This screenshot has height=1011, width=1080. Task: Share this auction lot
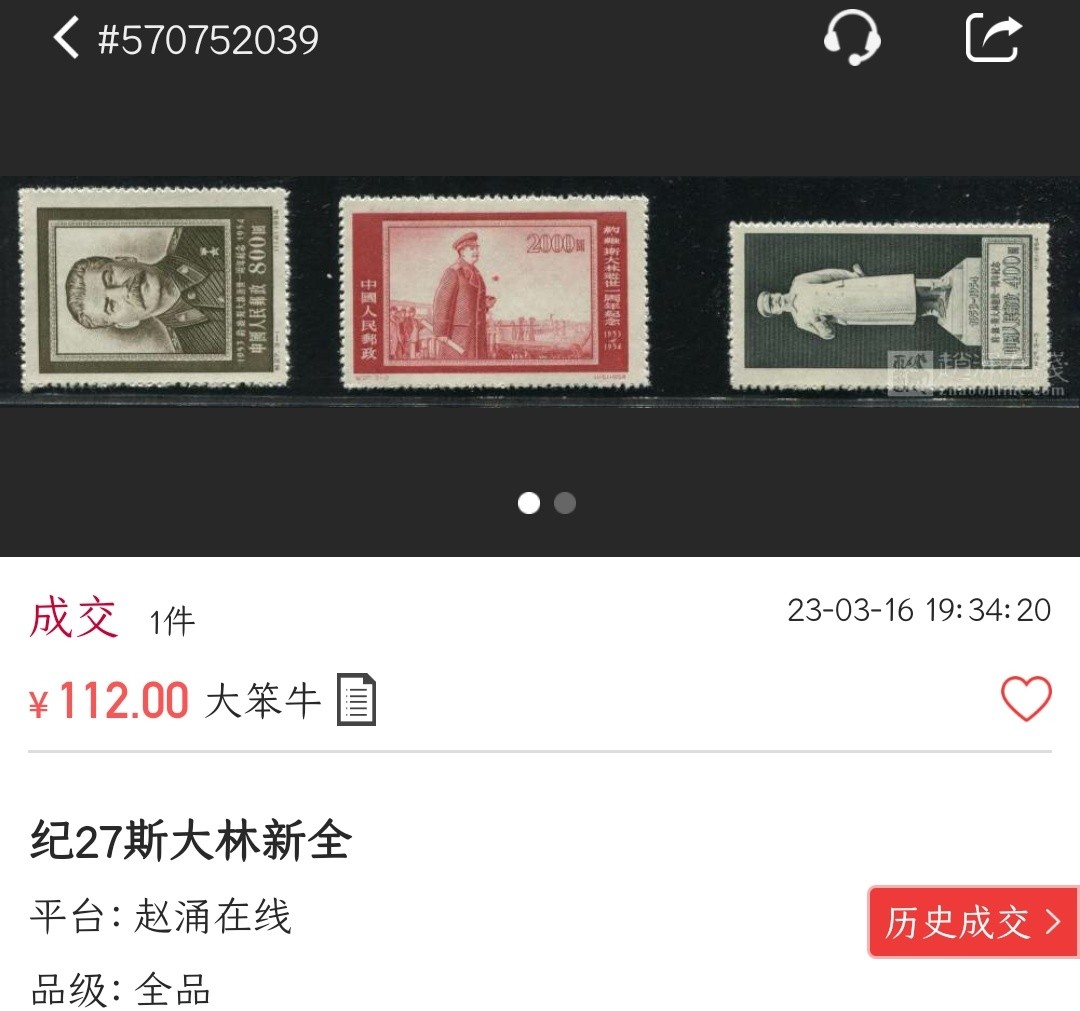coord(993,39)
